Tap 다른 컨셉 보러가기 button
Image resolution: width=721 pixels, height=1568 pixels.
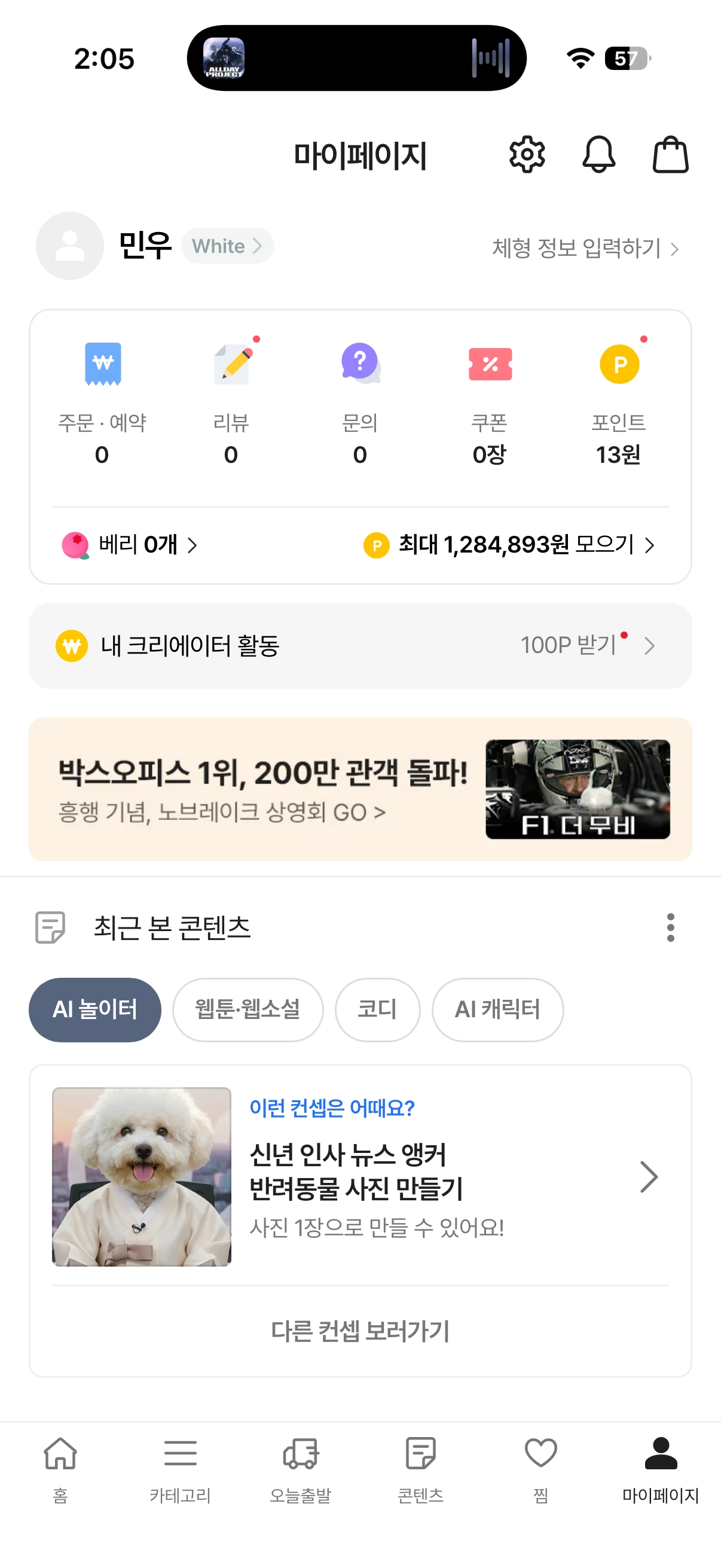tap(360, 1331)
